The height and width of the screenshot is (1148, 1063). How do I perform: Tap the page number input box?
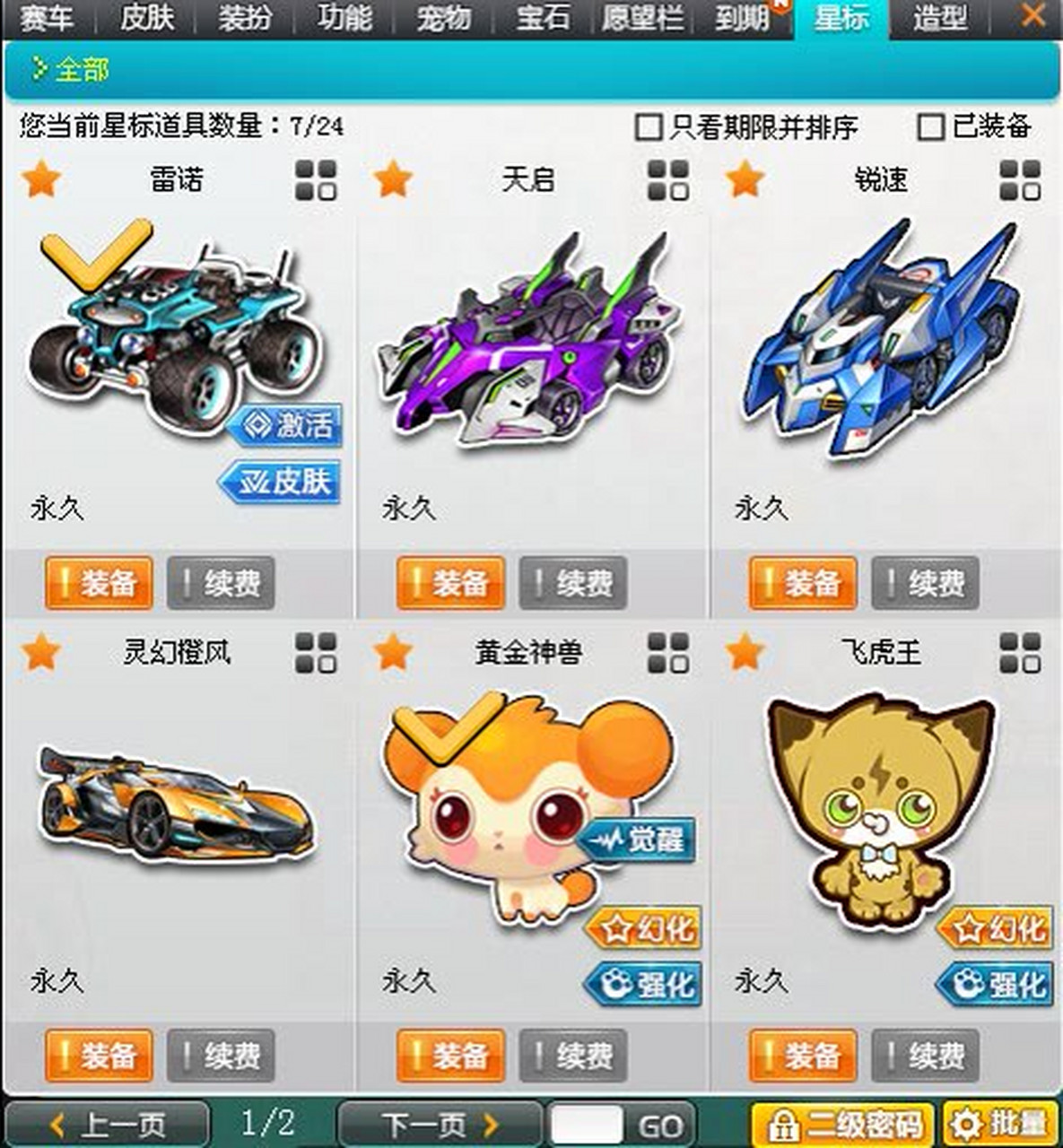[x=586, y=1125]
